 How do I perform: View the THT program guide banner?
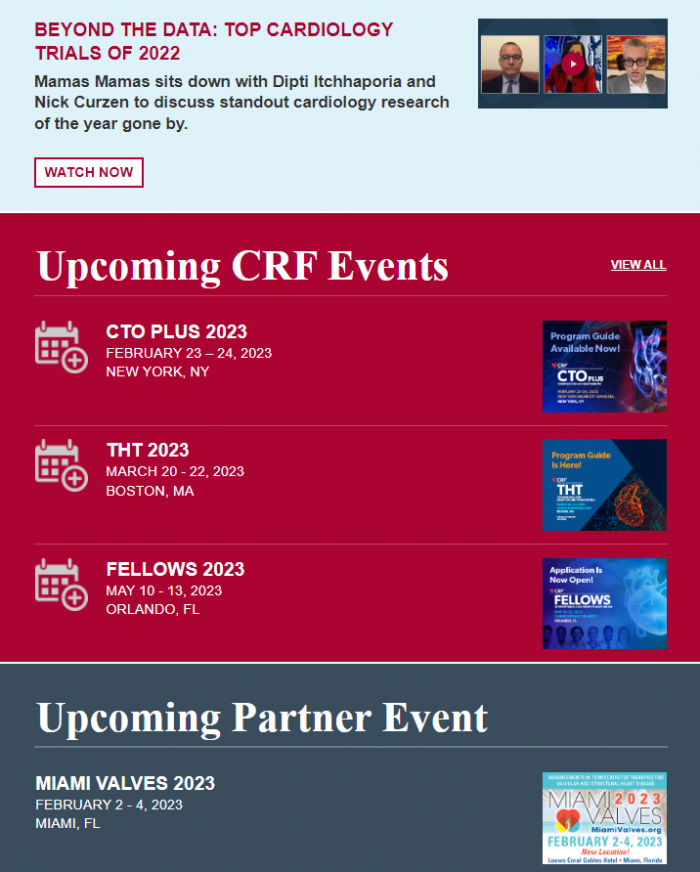(x=604, y=485)
